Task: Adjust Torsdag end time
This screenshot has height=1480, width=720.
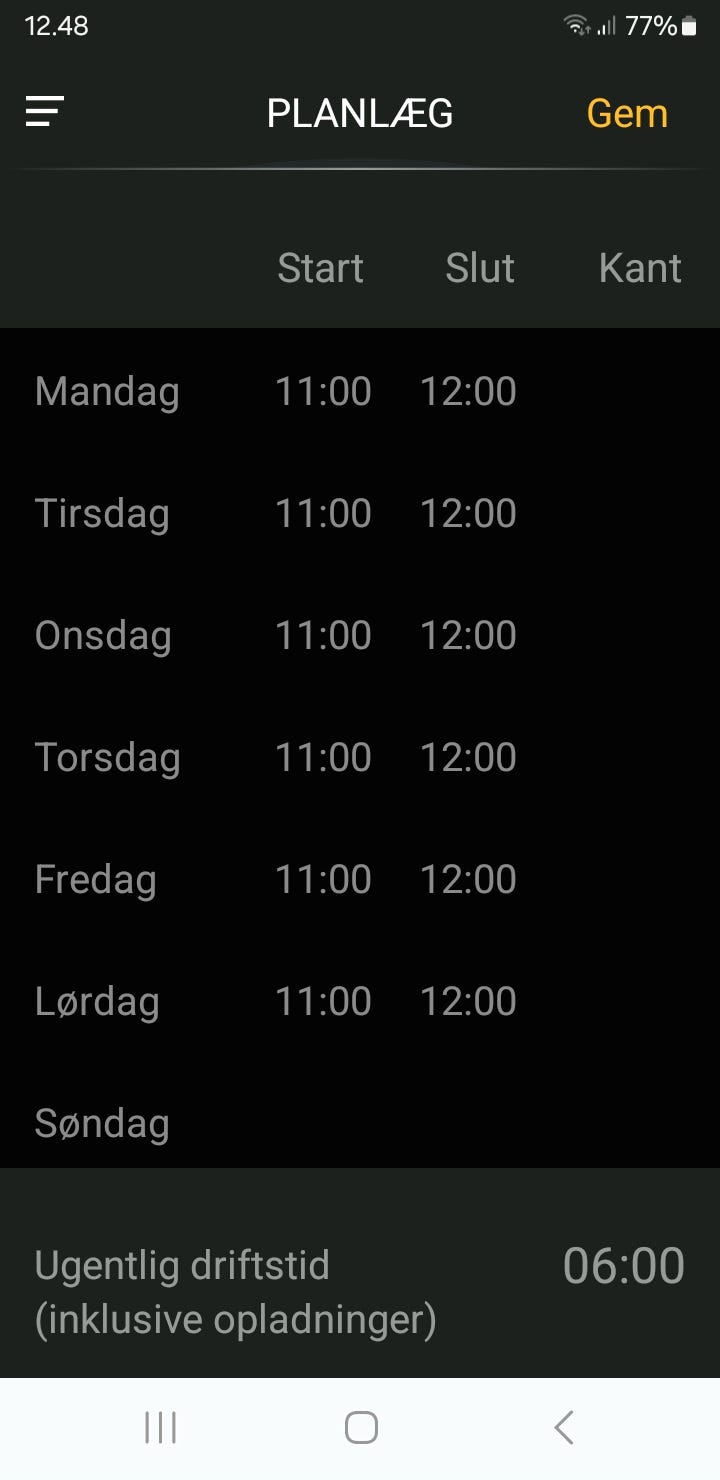Action: (468, 757)
